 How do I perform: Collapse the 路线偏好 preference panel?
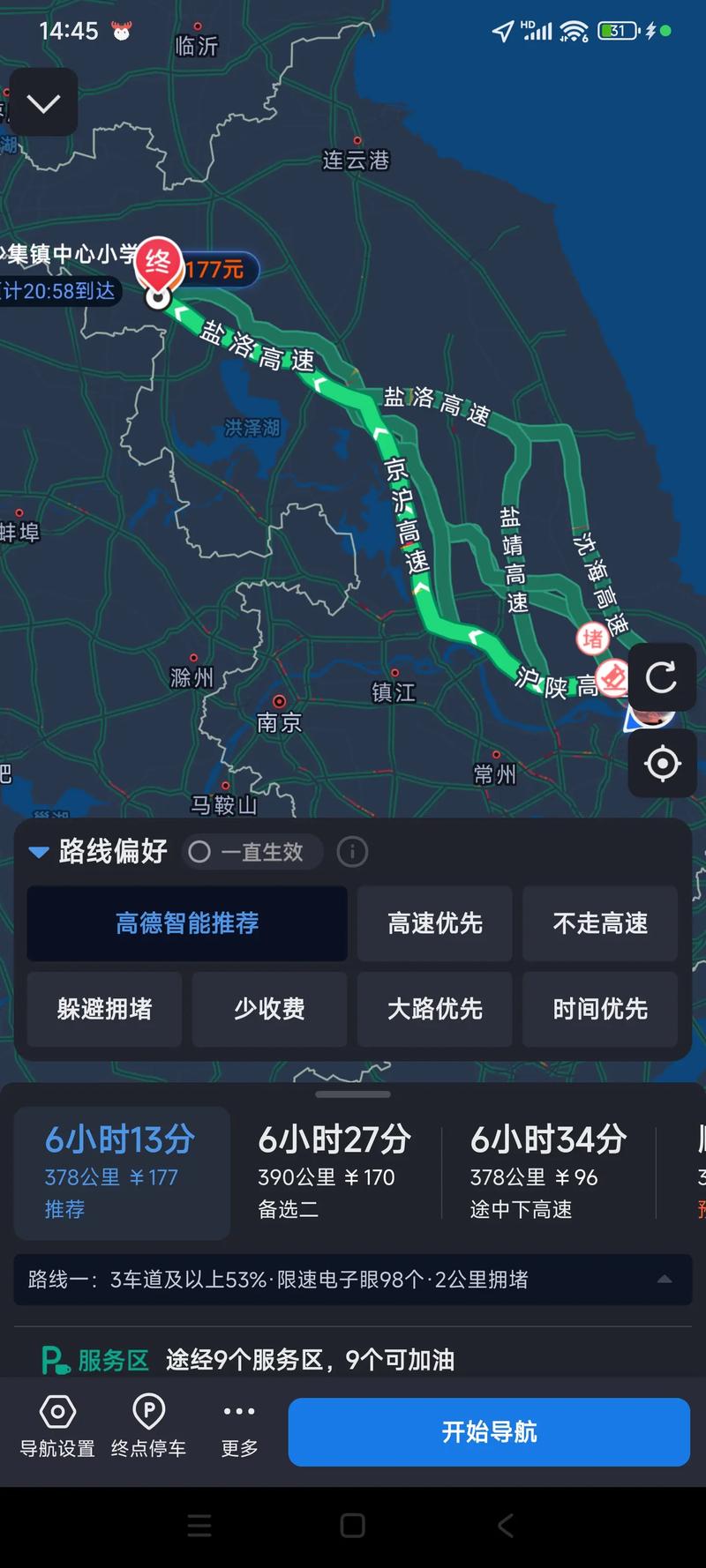coord(38,851)
